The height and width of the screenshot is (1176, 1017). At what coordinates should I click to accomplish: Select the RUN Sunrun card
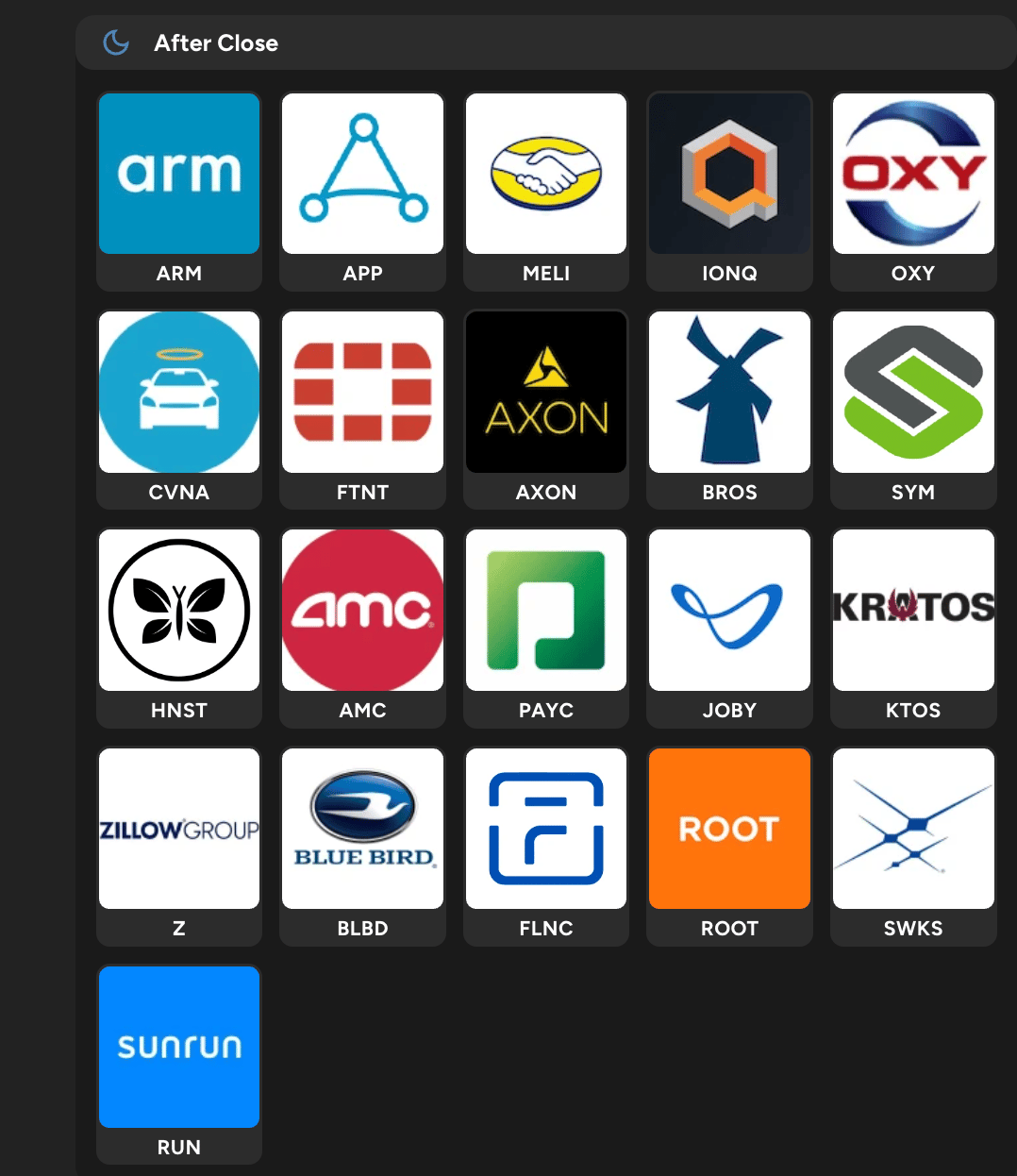click(x=179, y=1048)
